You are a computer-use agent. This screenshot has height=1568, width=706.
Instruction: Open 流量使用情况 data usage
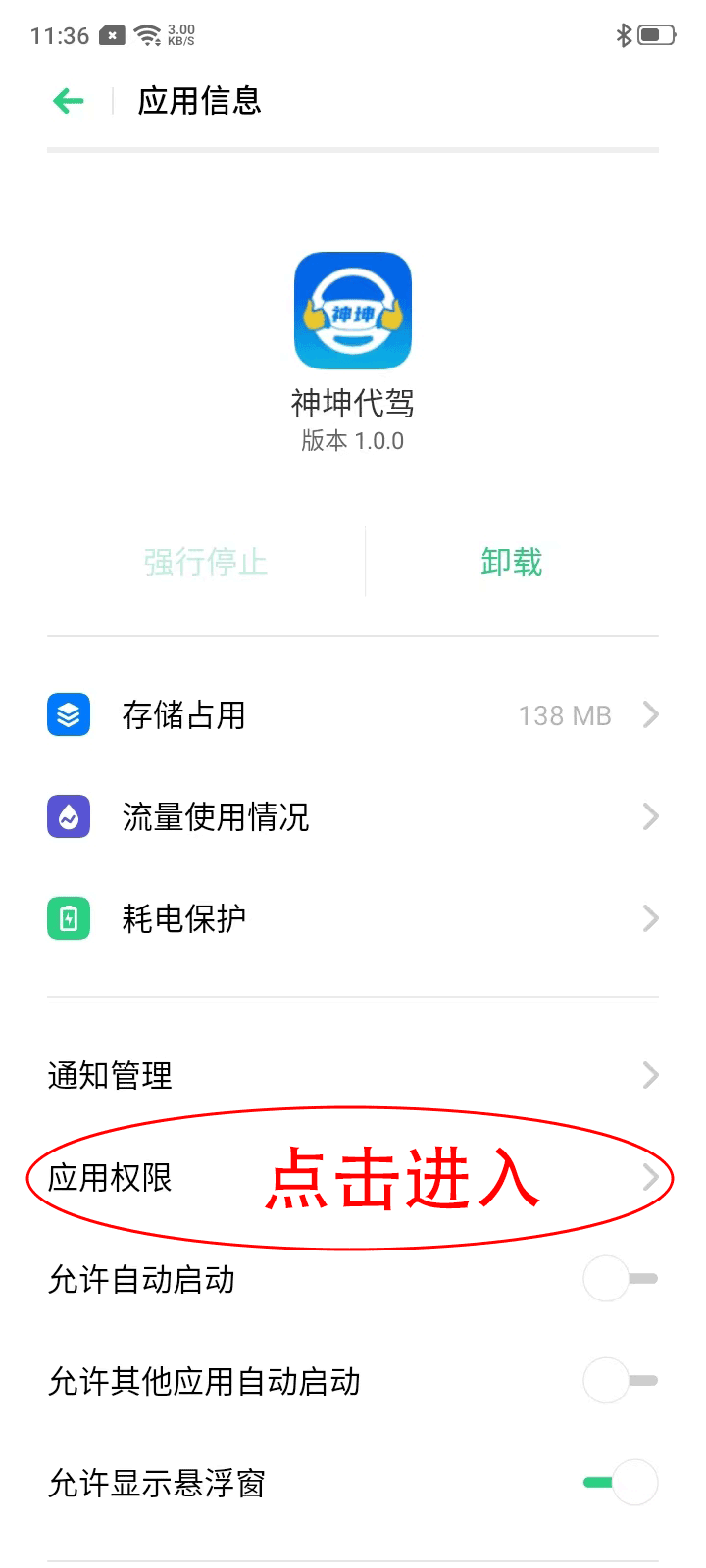(353, 816)
